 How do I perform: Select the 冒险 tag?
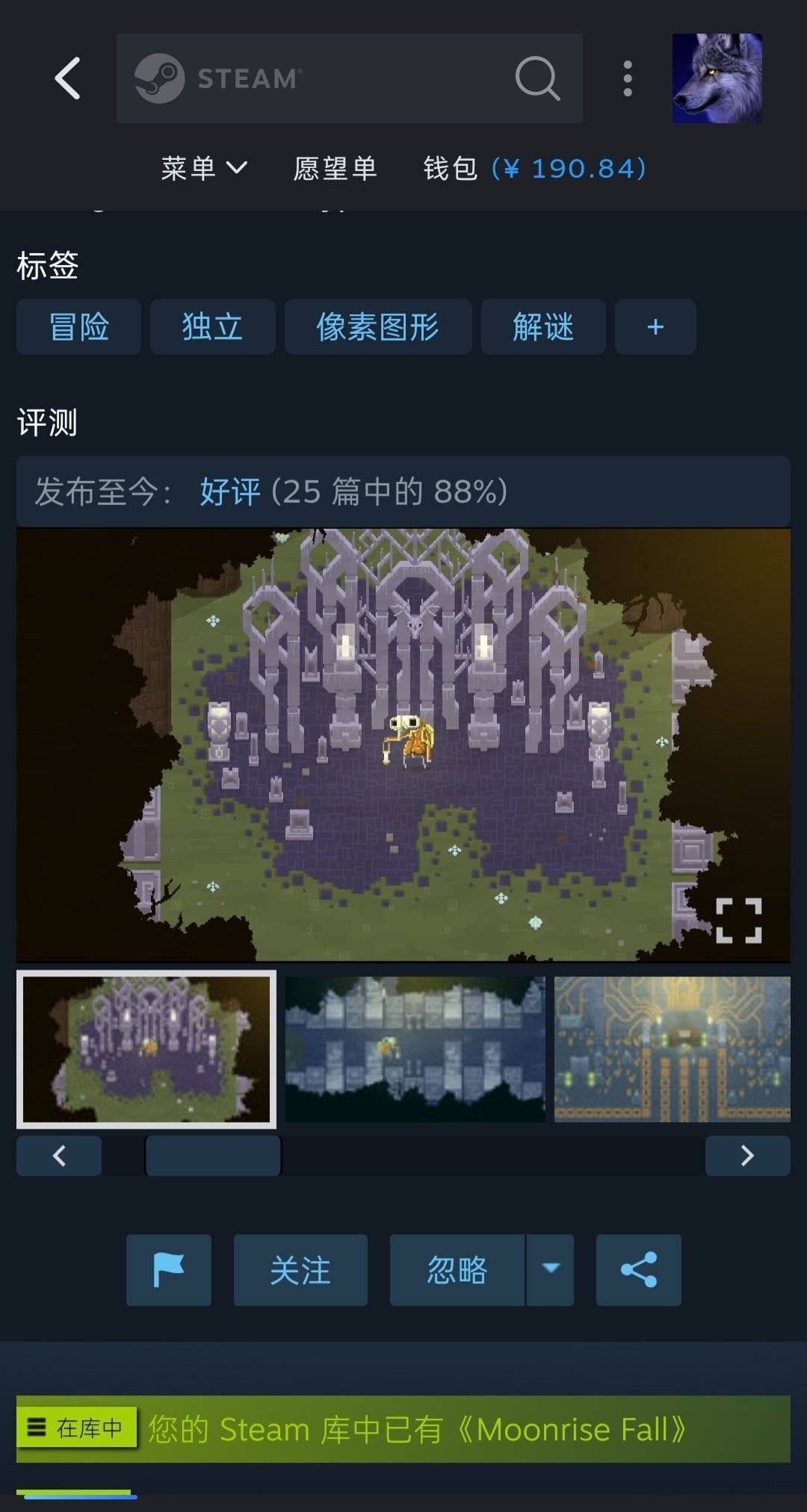point(78,326)
